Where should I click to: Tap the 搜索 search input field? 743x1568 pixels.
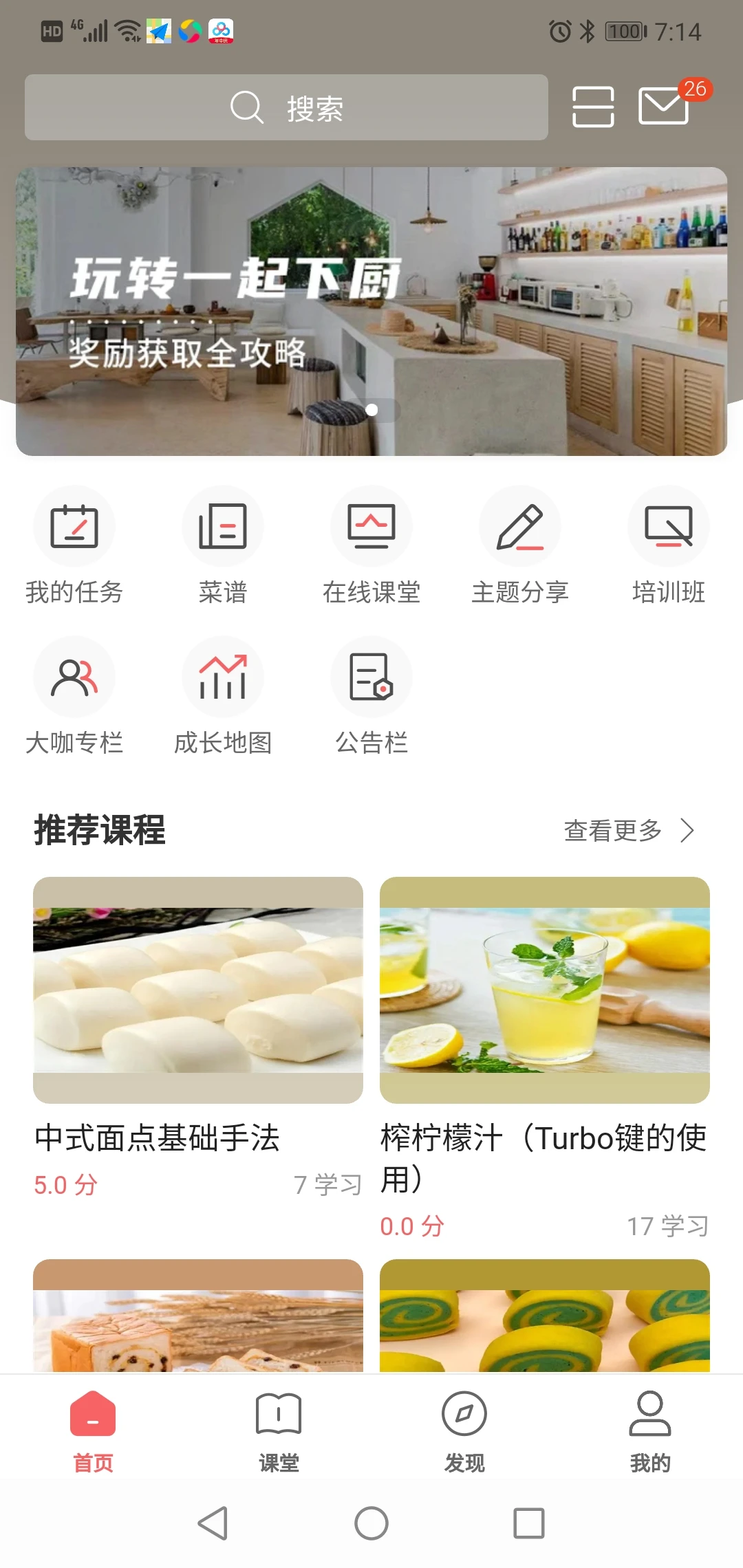point(286,107)
